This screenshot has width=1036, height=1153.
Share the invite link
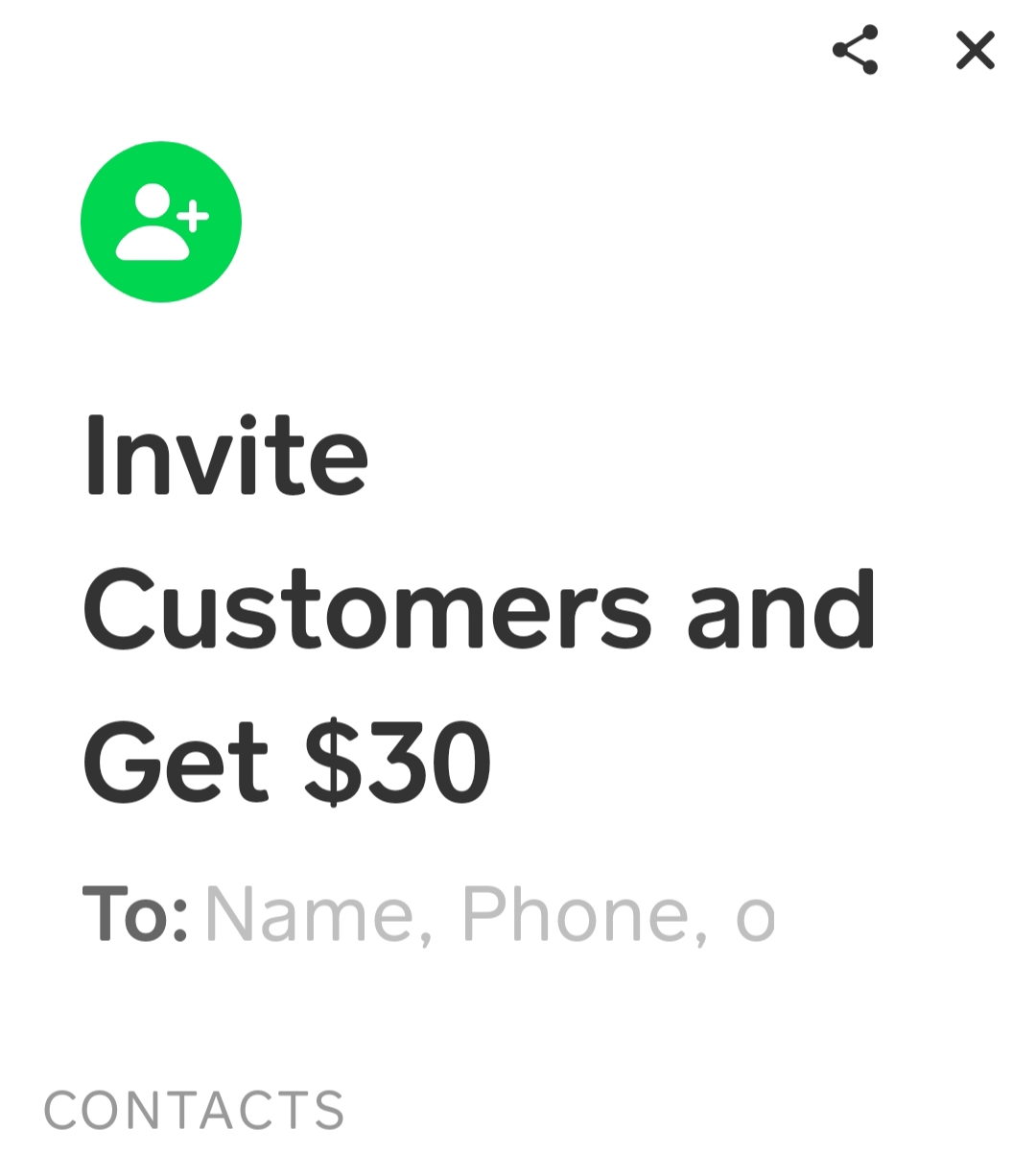(x=856, y=50)
